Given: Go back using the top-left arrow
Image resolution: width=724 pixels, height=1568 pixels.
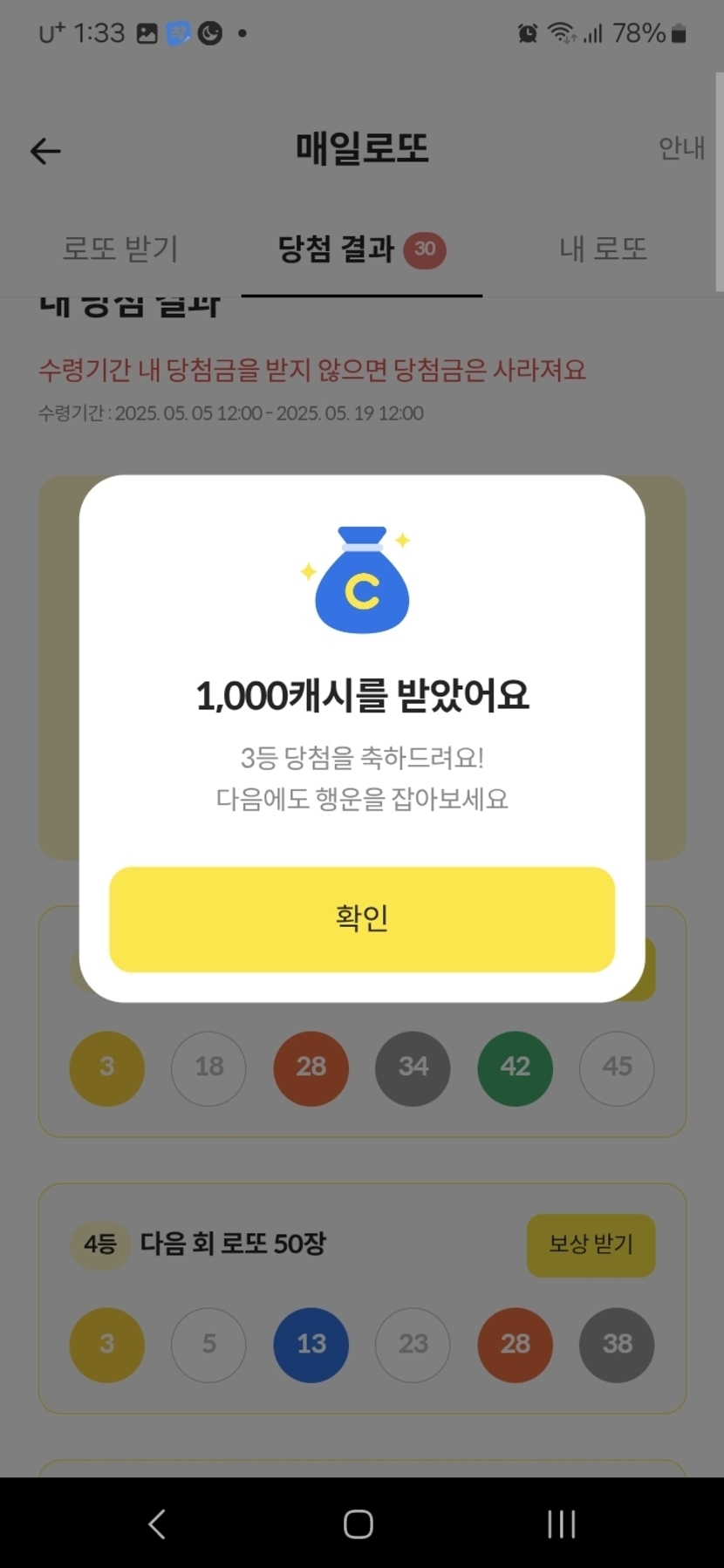Looking at the screenshot, I should point(45,151).
